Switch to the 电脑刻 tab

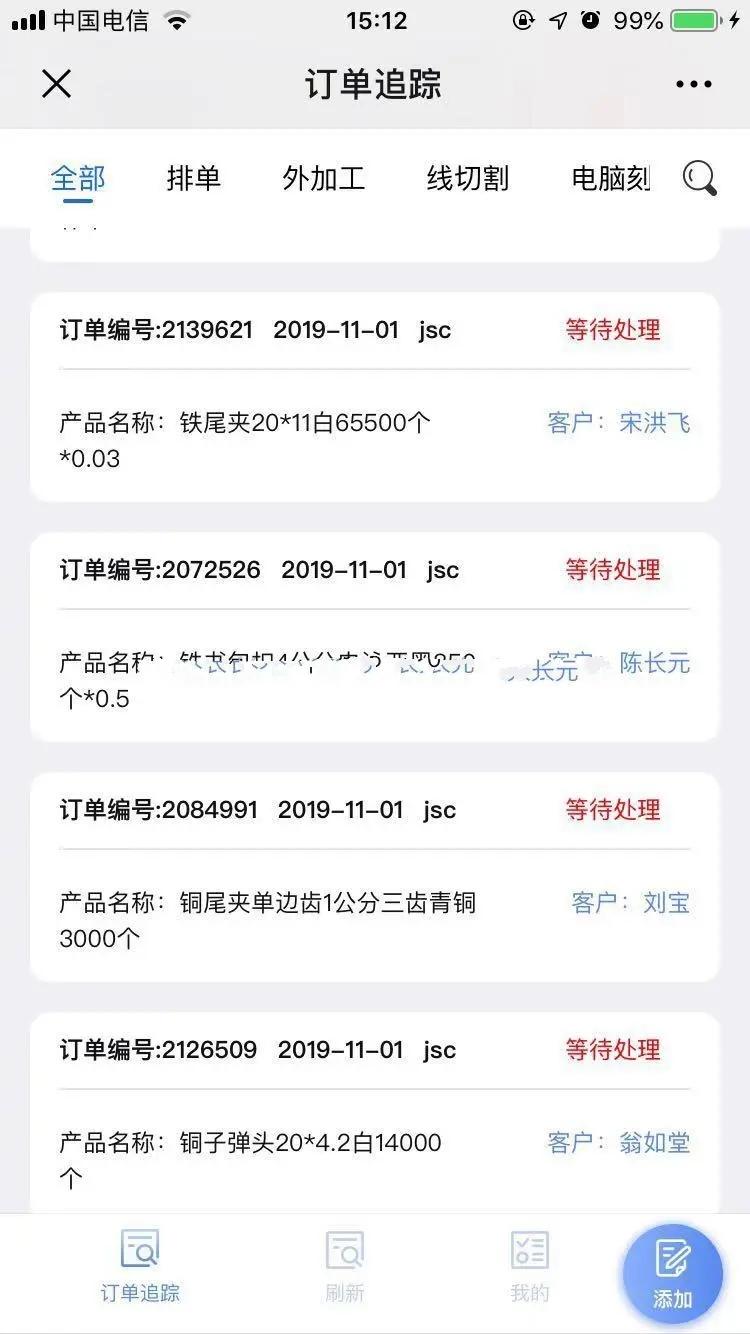click(x=611, y=179)
